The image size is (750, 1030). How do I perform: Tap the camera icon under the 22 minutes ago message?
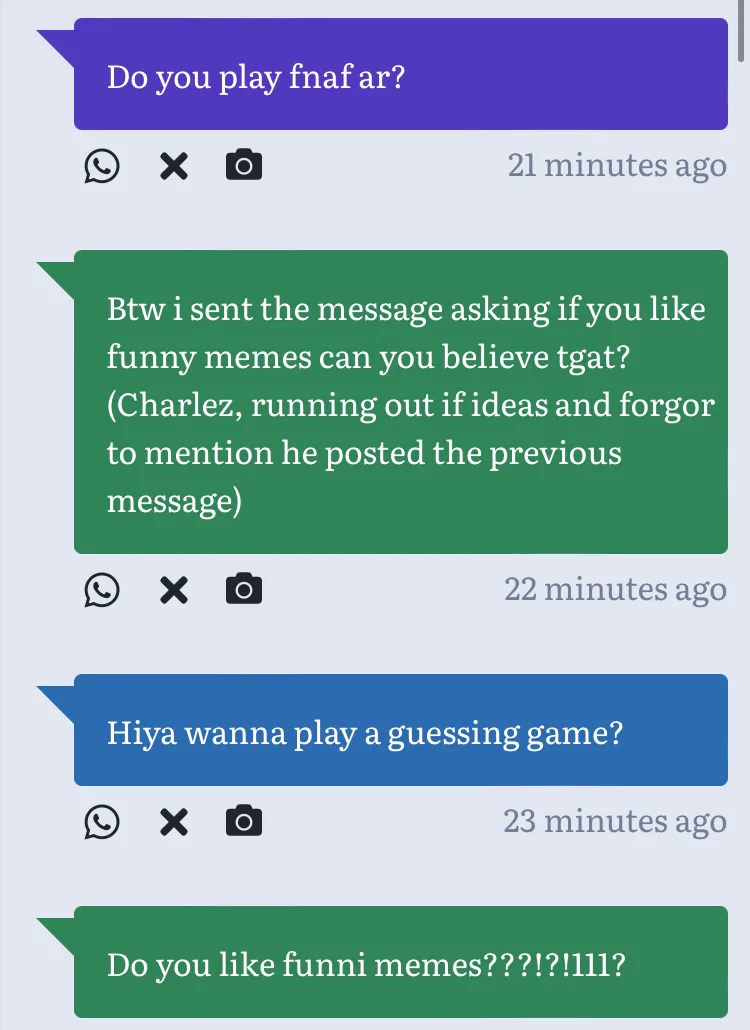(x=244, y=589)
